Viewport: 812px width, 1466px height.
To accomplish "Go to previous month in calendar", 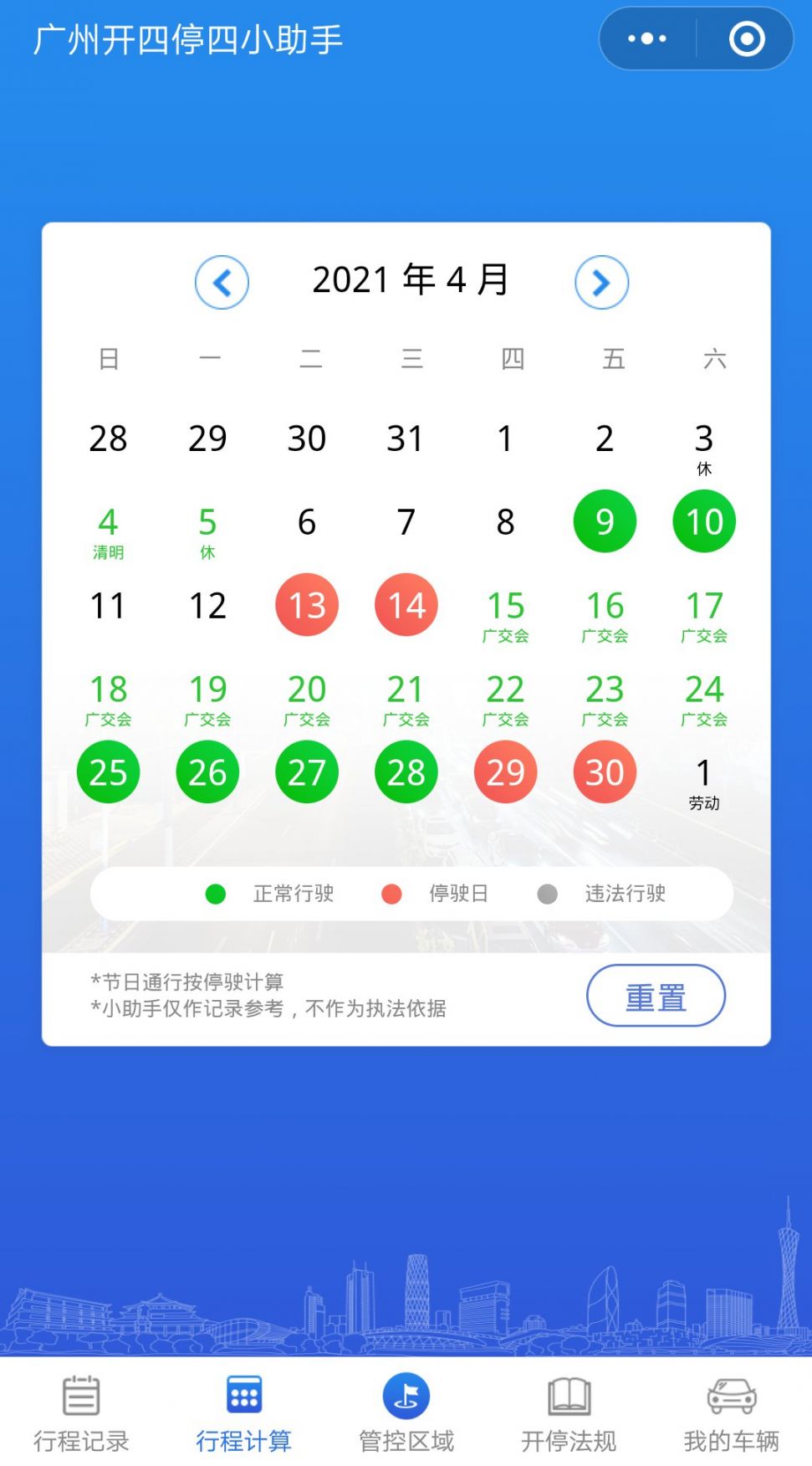I will pos(222,283).
